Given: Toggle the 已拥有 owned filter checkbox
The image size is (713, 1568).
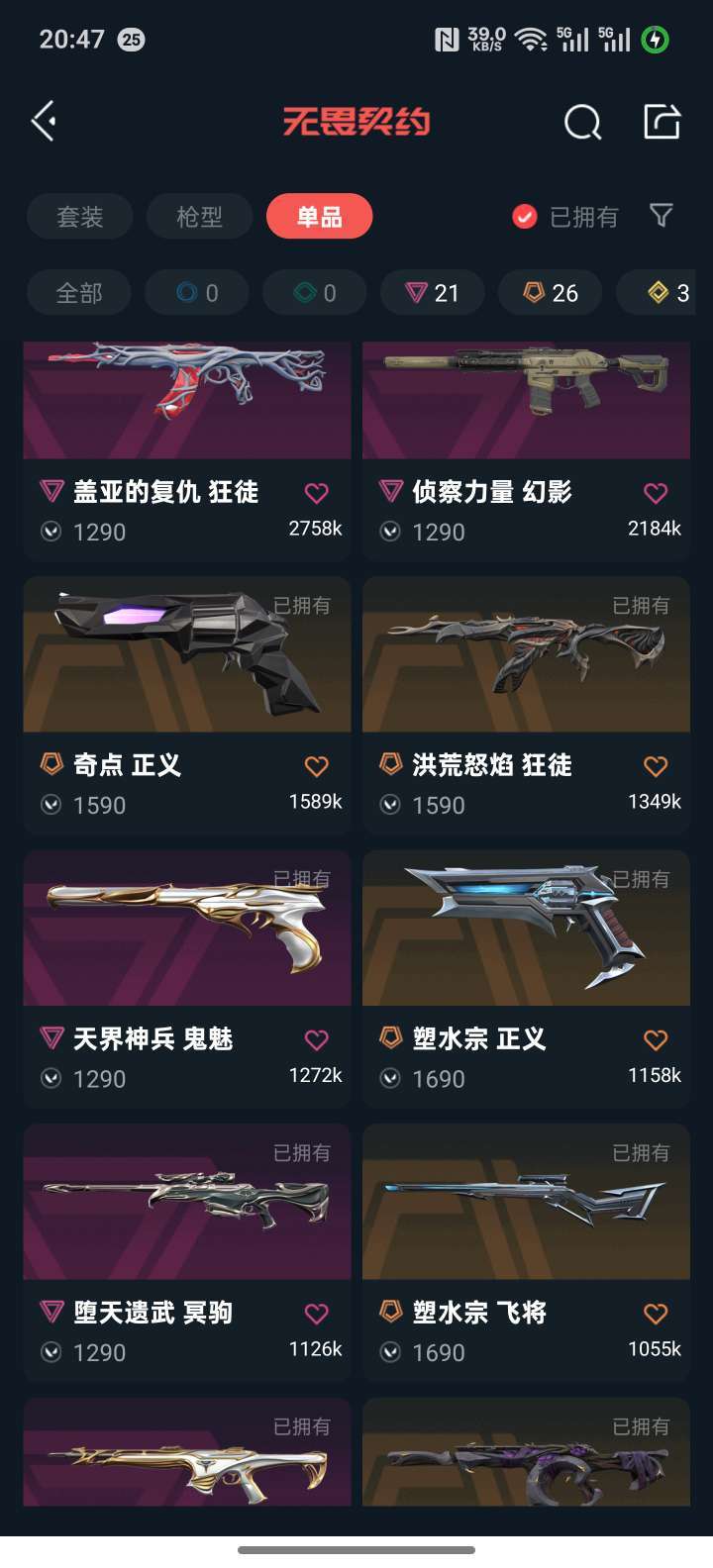Looking at the screenshot, I should [x=524, y=216].
